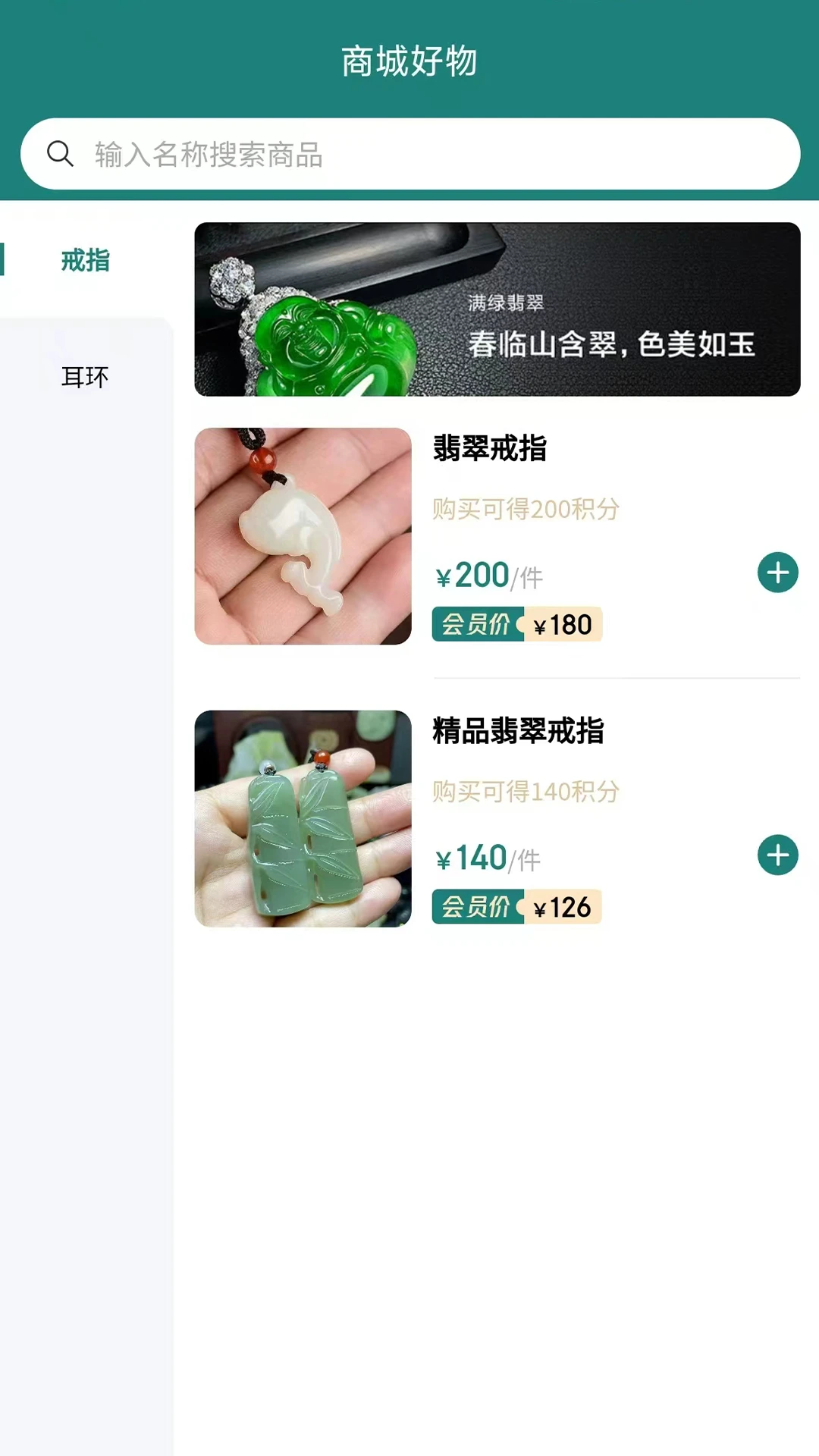Tap the search box for product names
Screen dimensions: 819x1456
(x=409, y=154)
